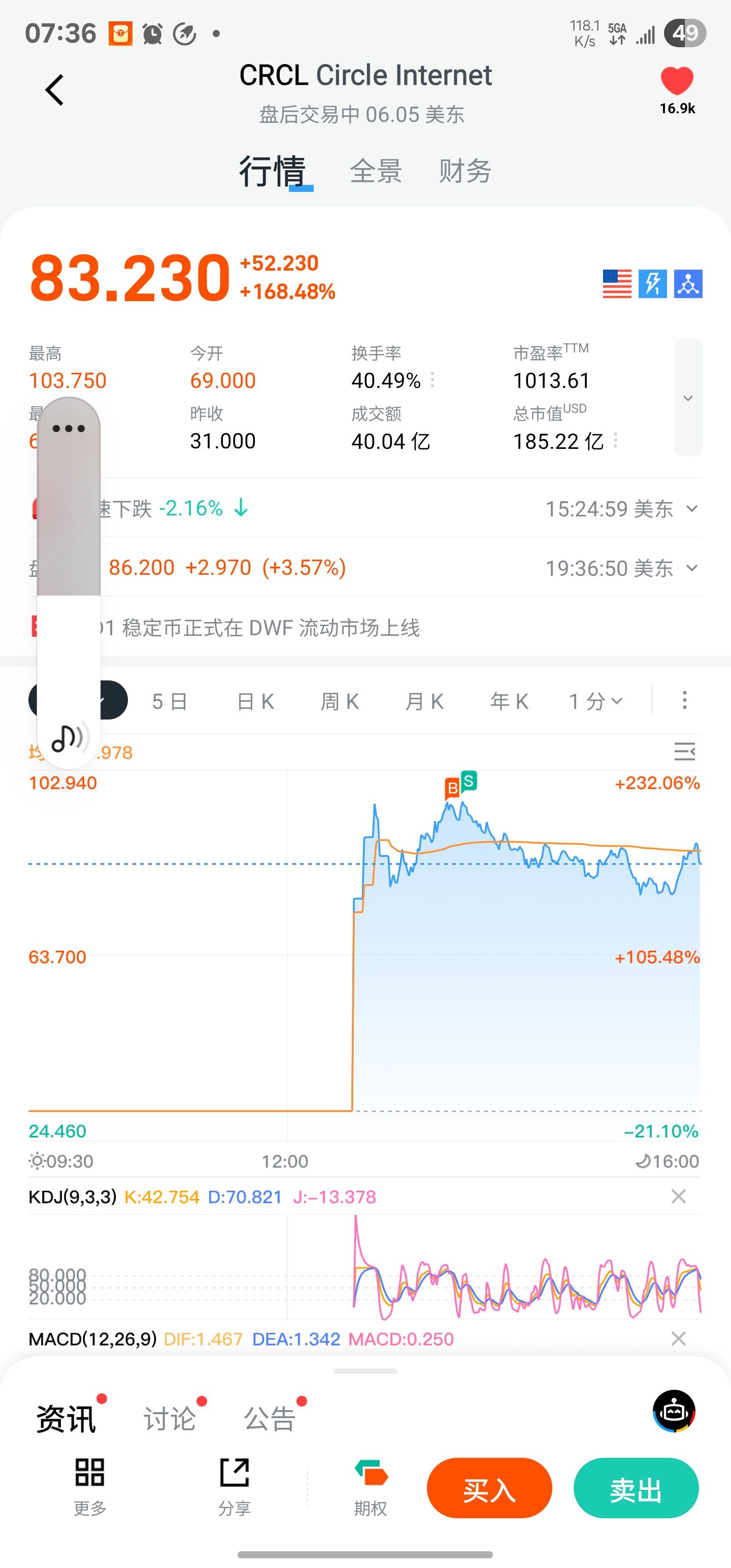Viewport: 731px width, 1568px height.
Task: Select the 年K chart period
Action: 509,701
